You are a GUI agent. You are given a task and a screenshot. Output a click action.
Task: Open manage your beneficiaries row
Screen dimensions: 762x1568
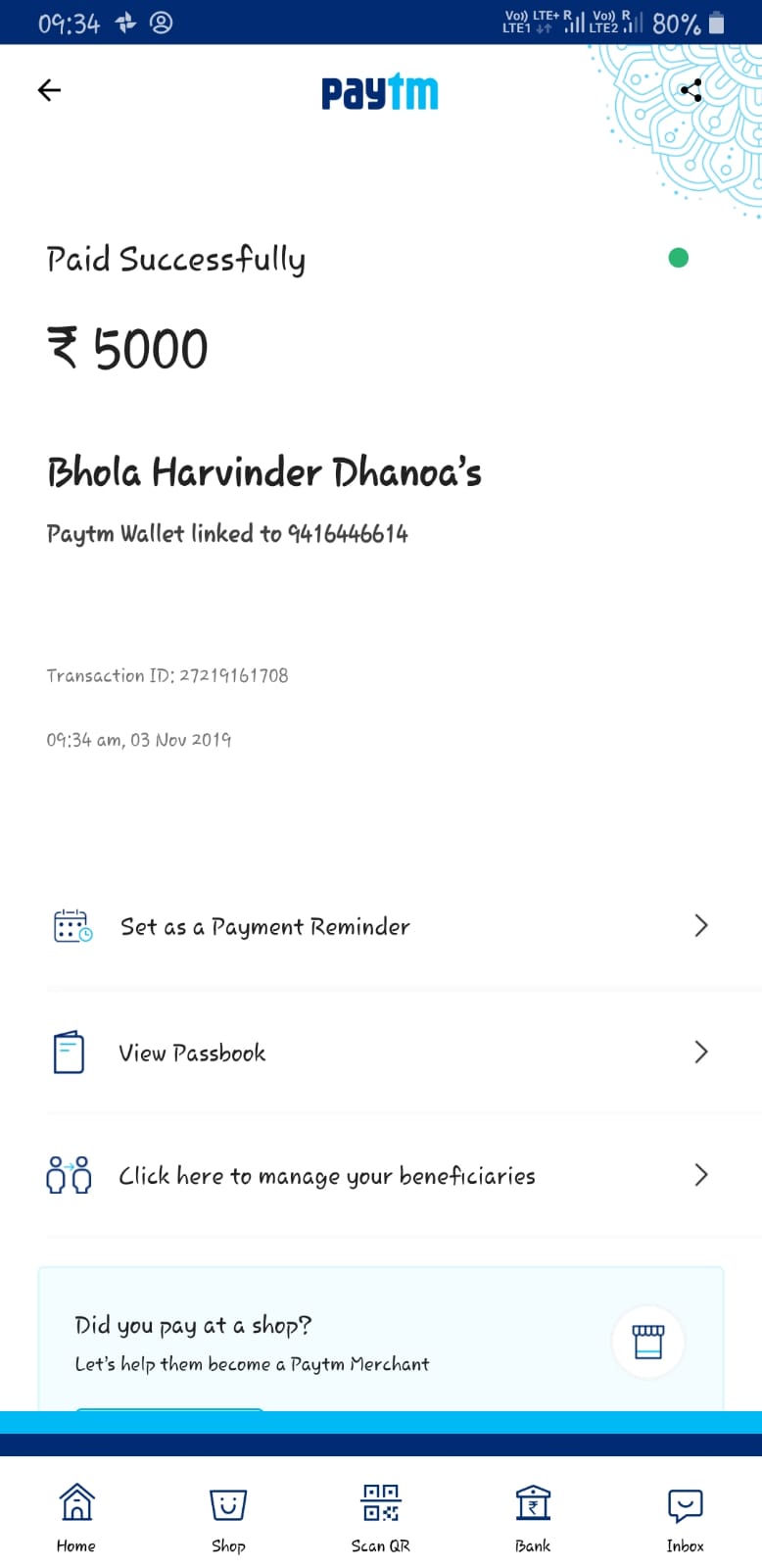pos(380,1175)
